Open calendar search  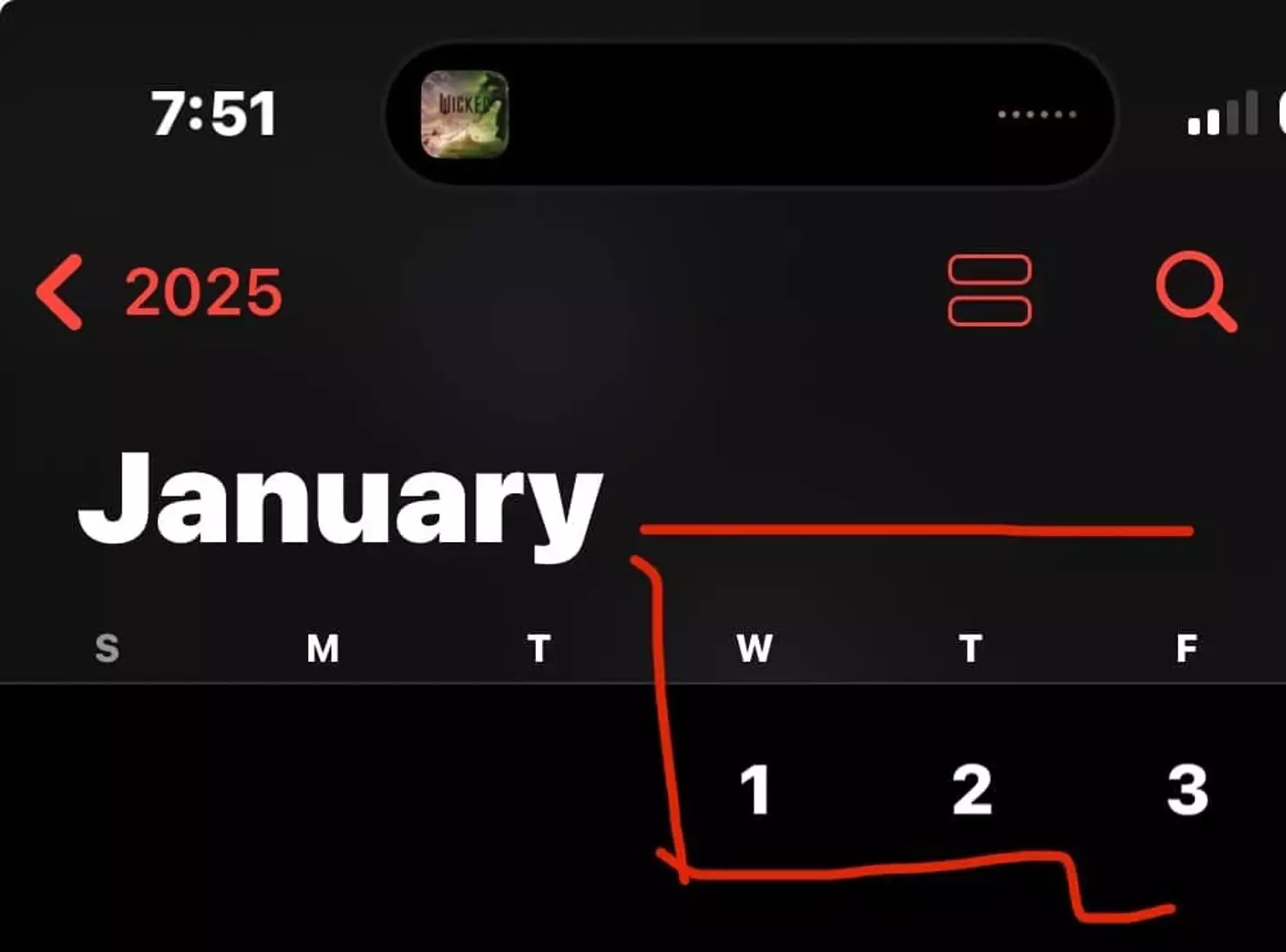click(x=1196, y=291)
